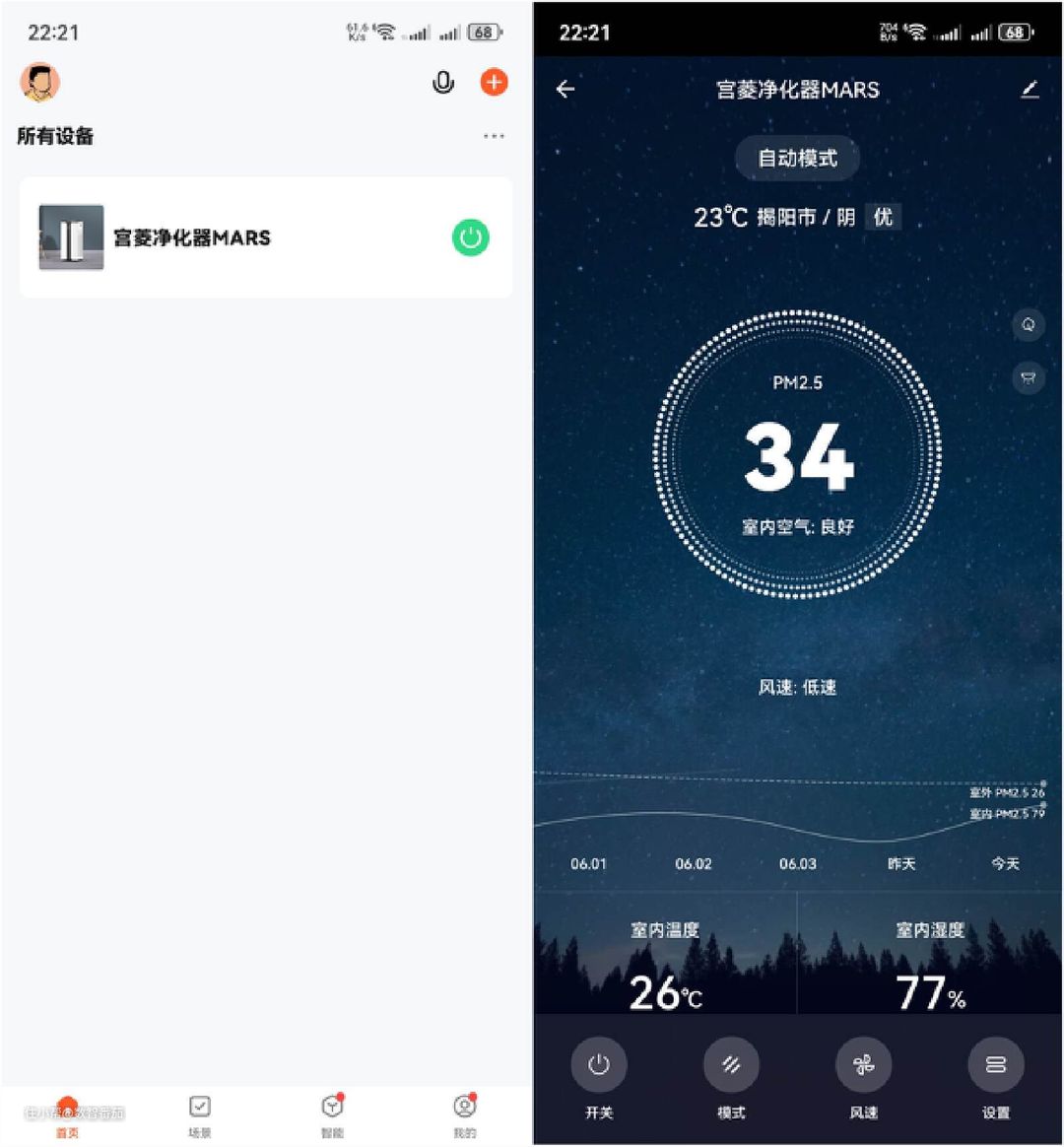Open the 模式 mode selector
Image resolution: width=1064 pixels, height=1147 pixels.
coord(731,1066)
